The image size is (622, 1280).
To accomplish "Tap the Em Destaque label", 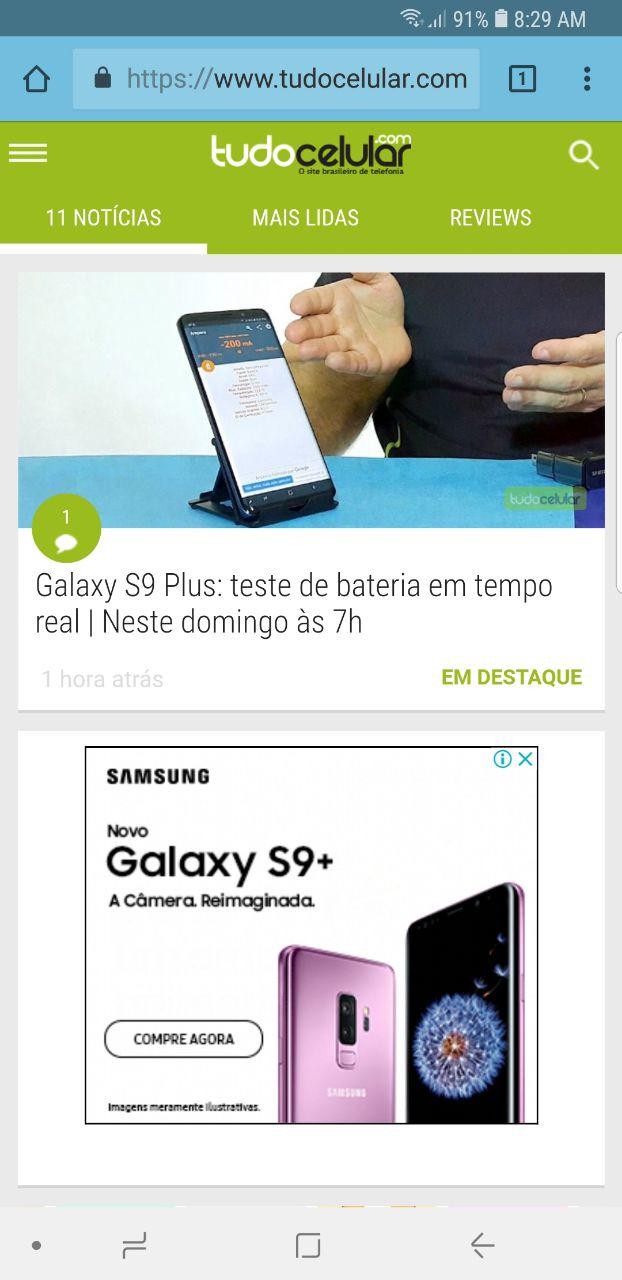I will [511, 677].
